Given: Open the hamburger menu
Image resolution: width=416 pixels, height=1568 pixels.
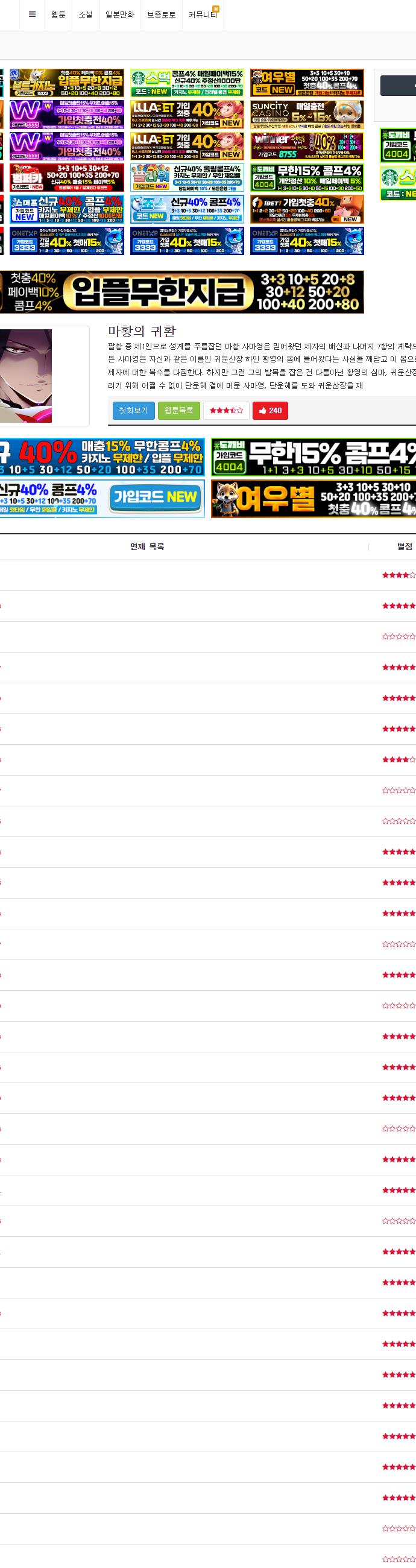Looking at the screenshot, I should coord(32,14).
